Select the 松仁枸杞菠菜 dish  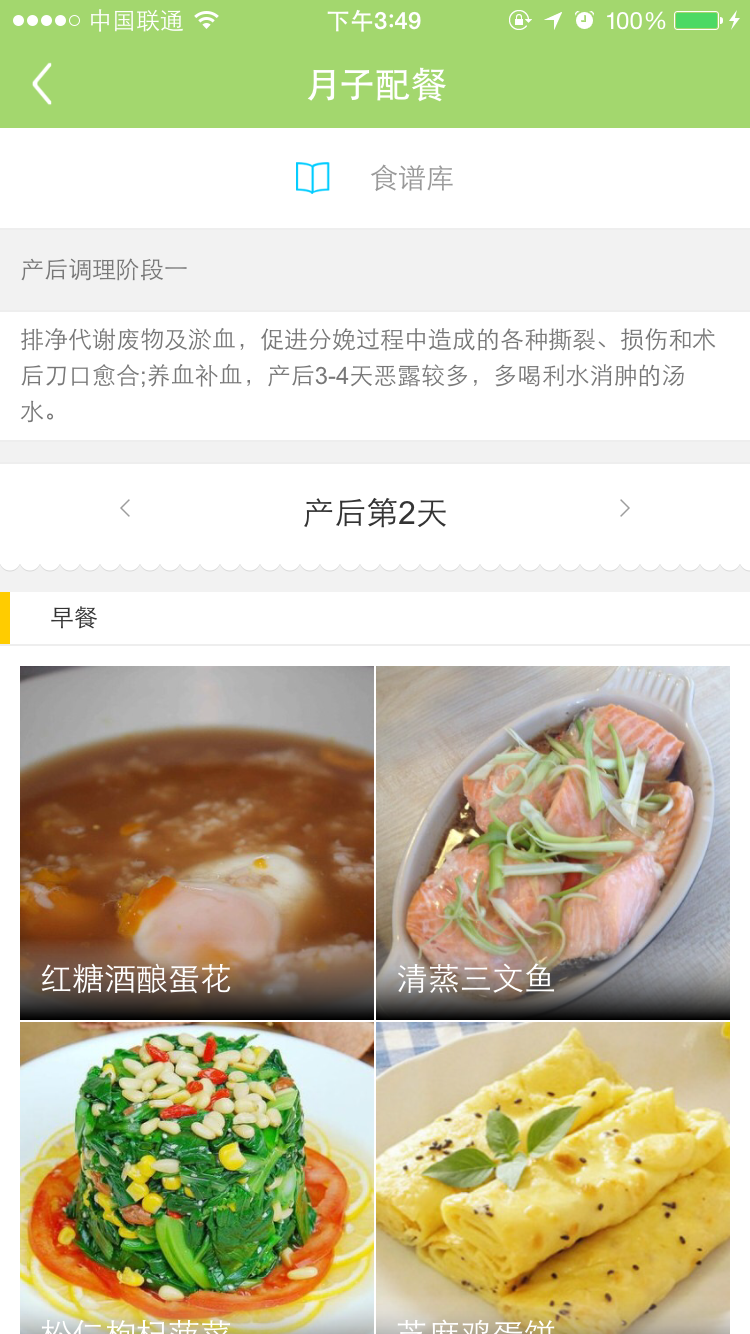pyautogui.click(x=197, y=1178)
